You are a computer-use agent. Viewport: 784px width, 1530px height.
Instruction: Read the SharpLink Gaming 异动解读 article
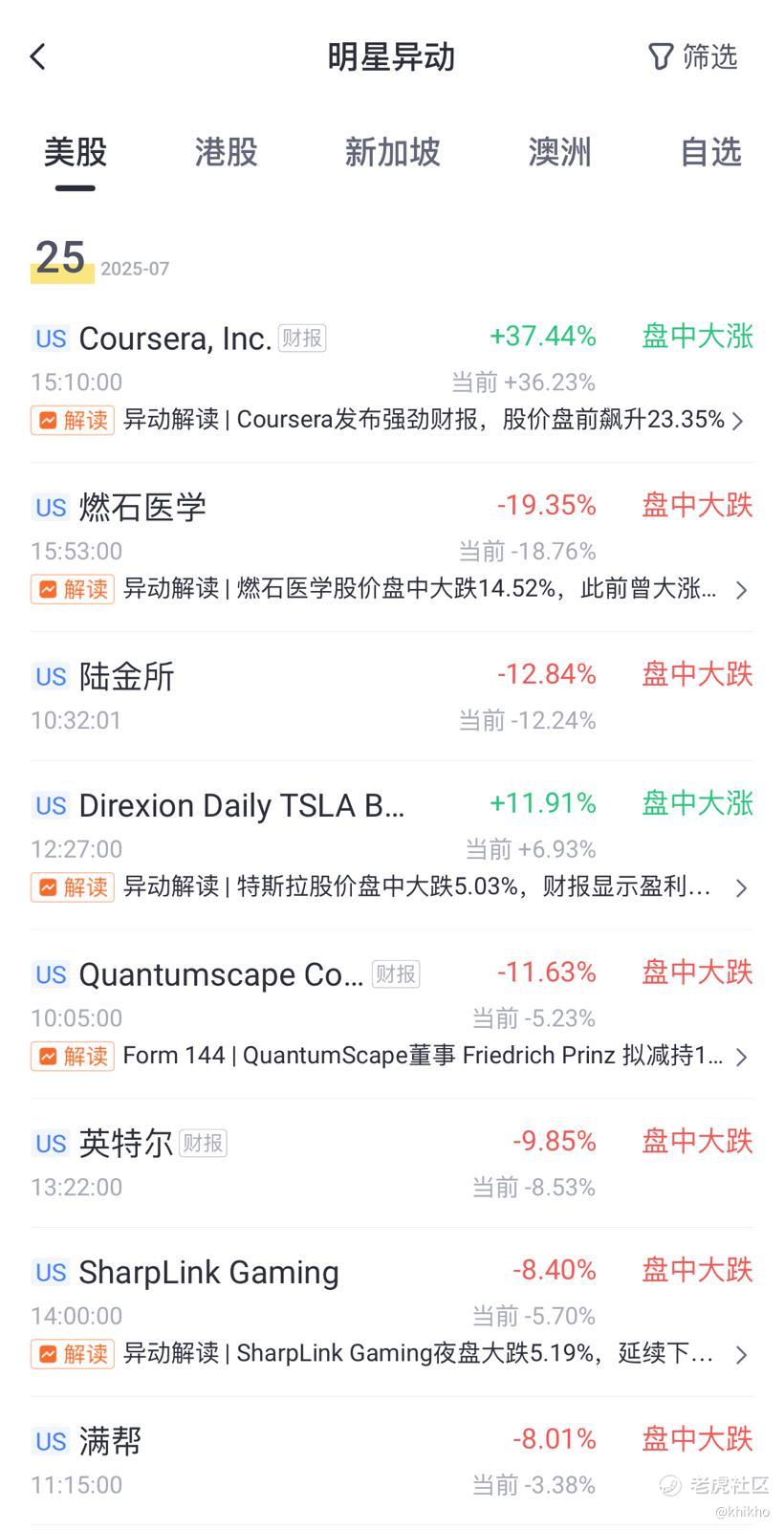(392, 1354)
